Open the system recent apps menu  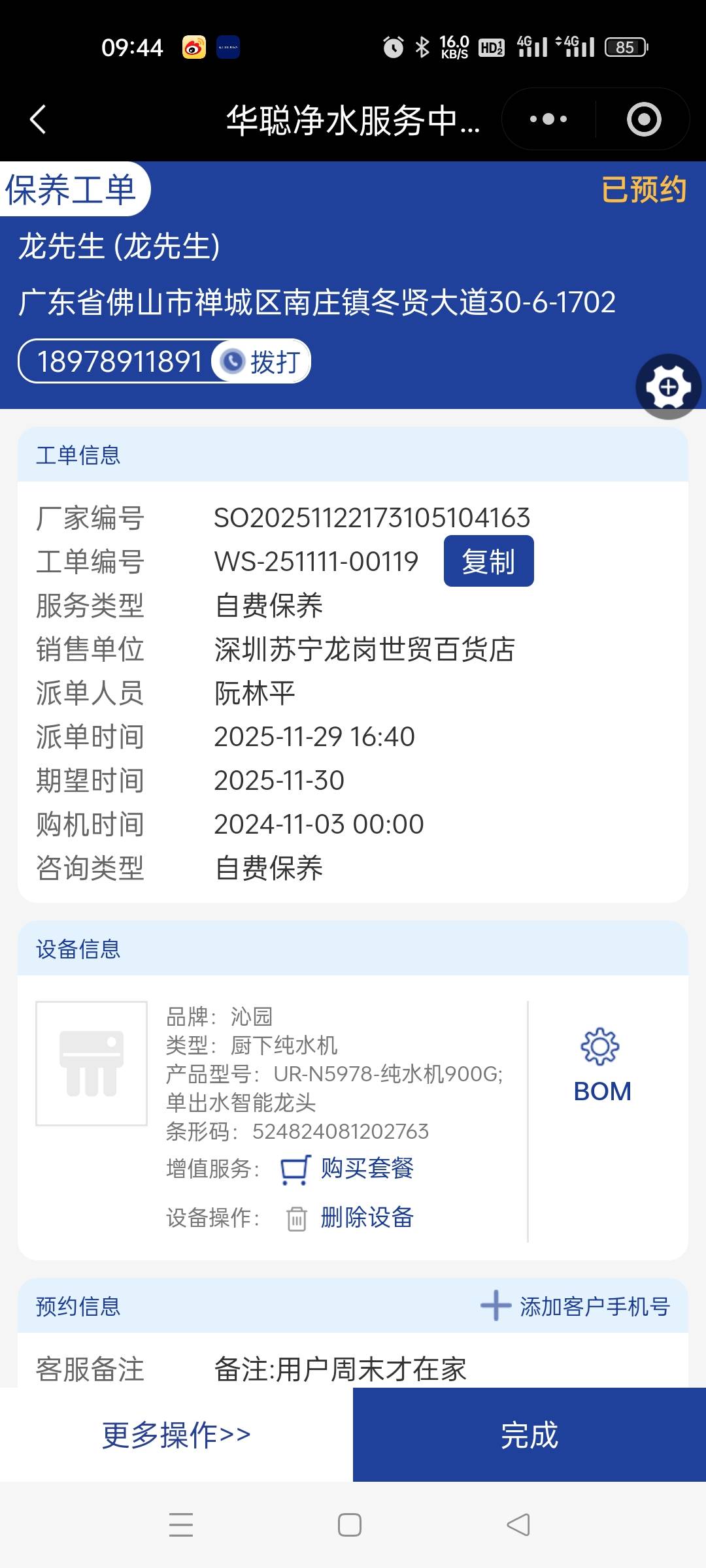pos(181,1525)
